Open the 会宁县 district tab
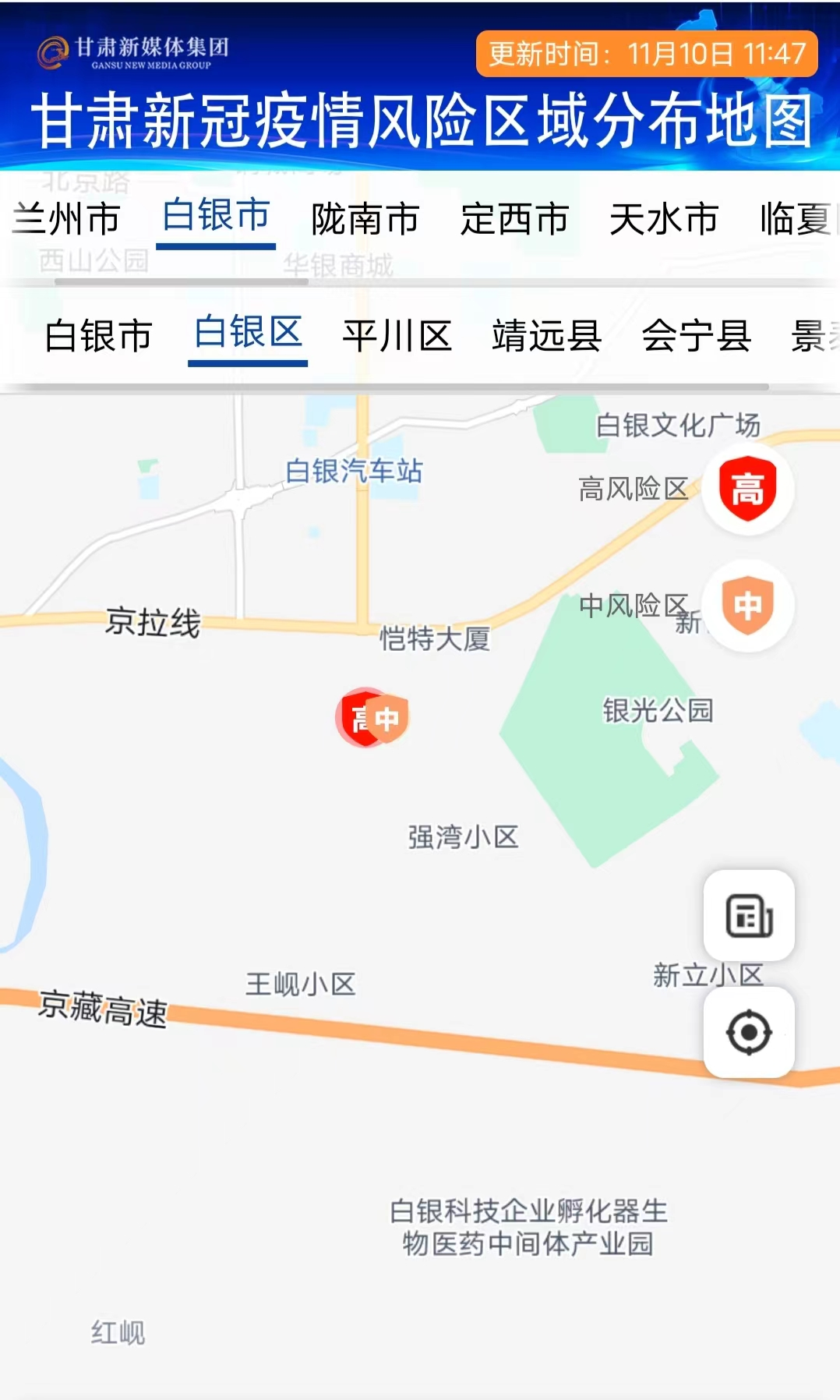Viewport: 840px width, 1400px height. tap(696, 337)
